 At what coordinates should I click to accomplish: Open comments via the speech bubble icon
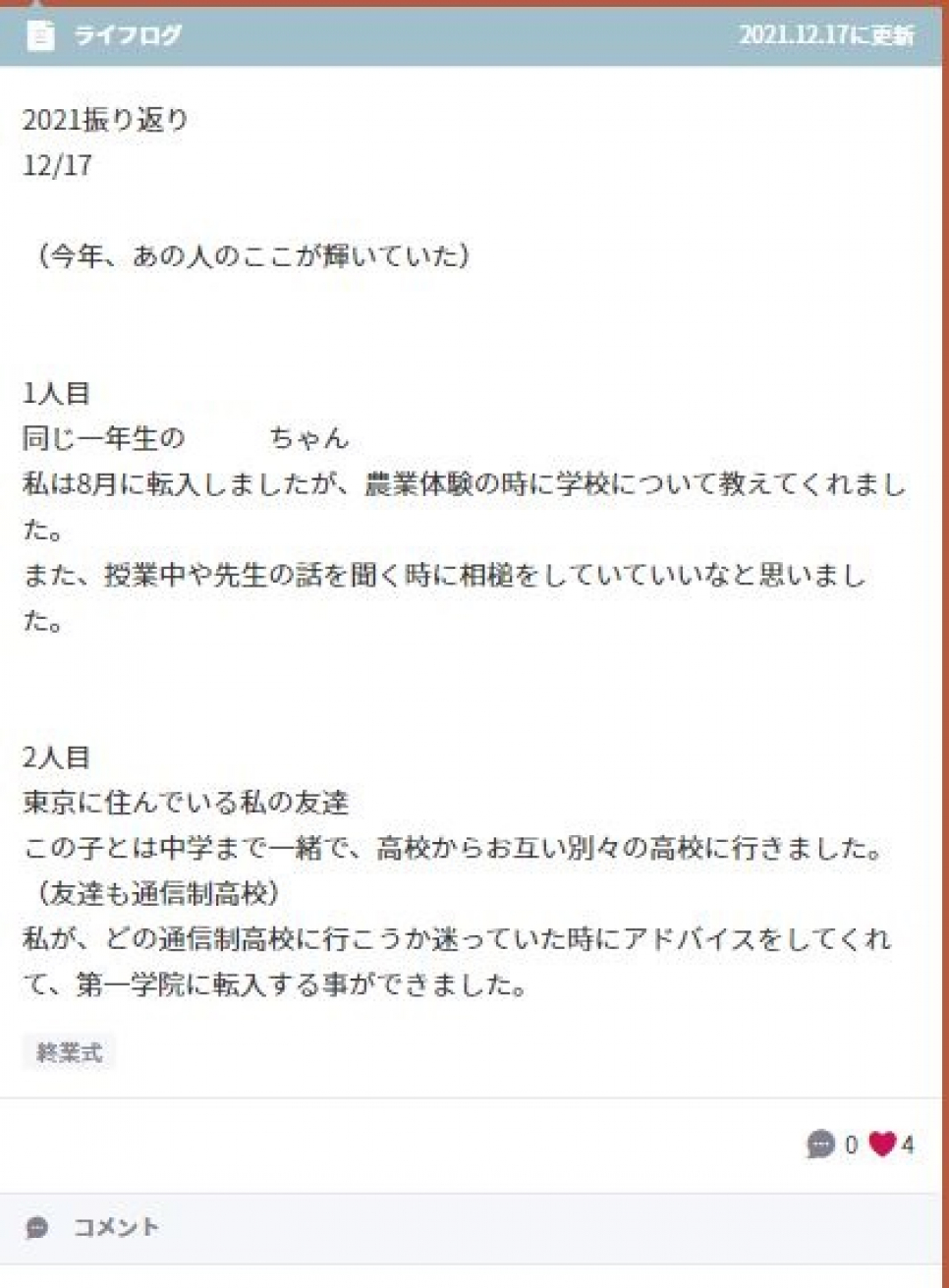pyautogui.click(x=820, y=1144)
